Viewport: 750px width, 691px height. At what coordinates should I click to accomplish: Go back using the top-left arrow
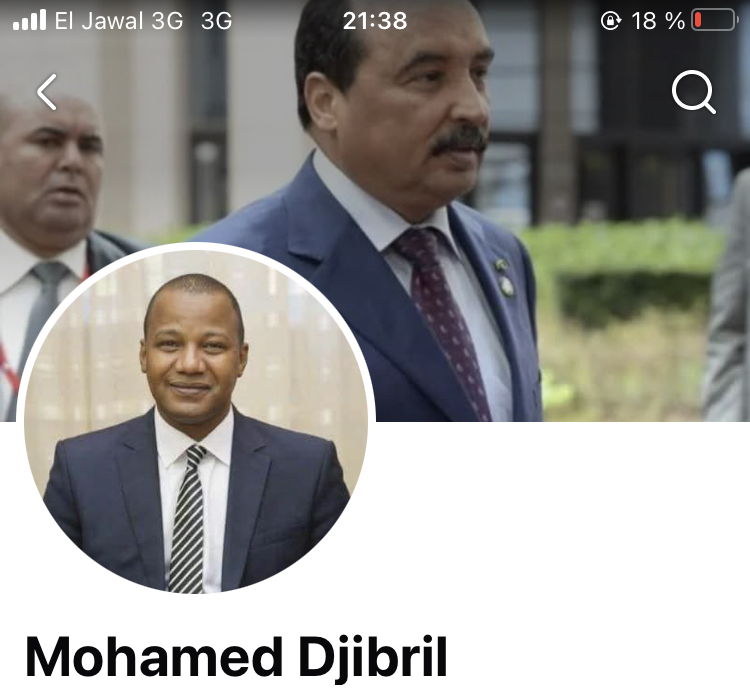(46, 92)
